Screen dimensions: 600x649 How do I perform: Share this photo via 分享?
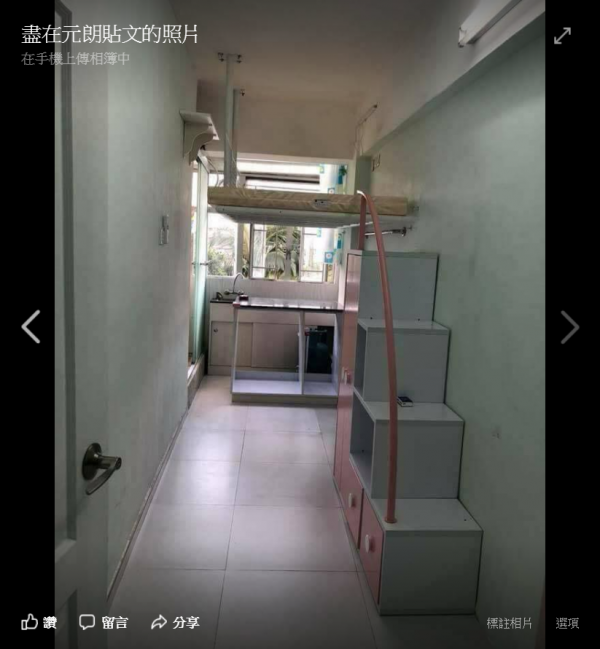tap(175, 622)
